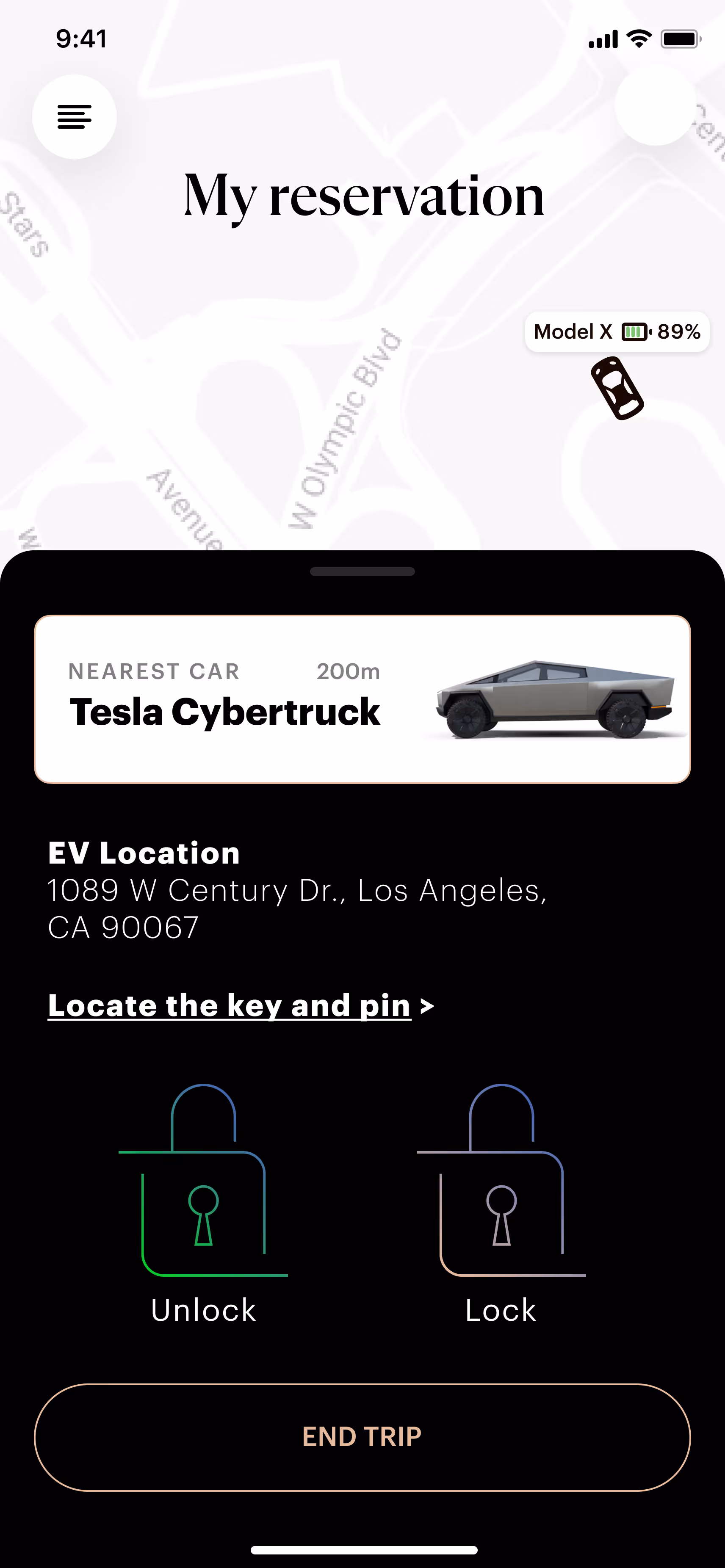This screenshot has height=1568, width=725.
Task: Tap the Model X 89% badge
Action: click(617, 332)
